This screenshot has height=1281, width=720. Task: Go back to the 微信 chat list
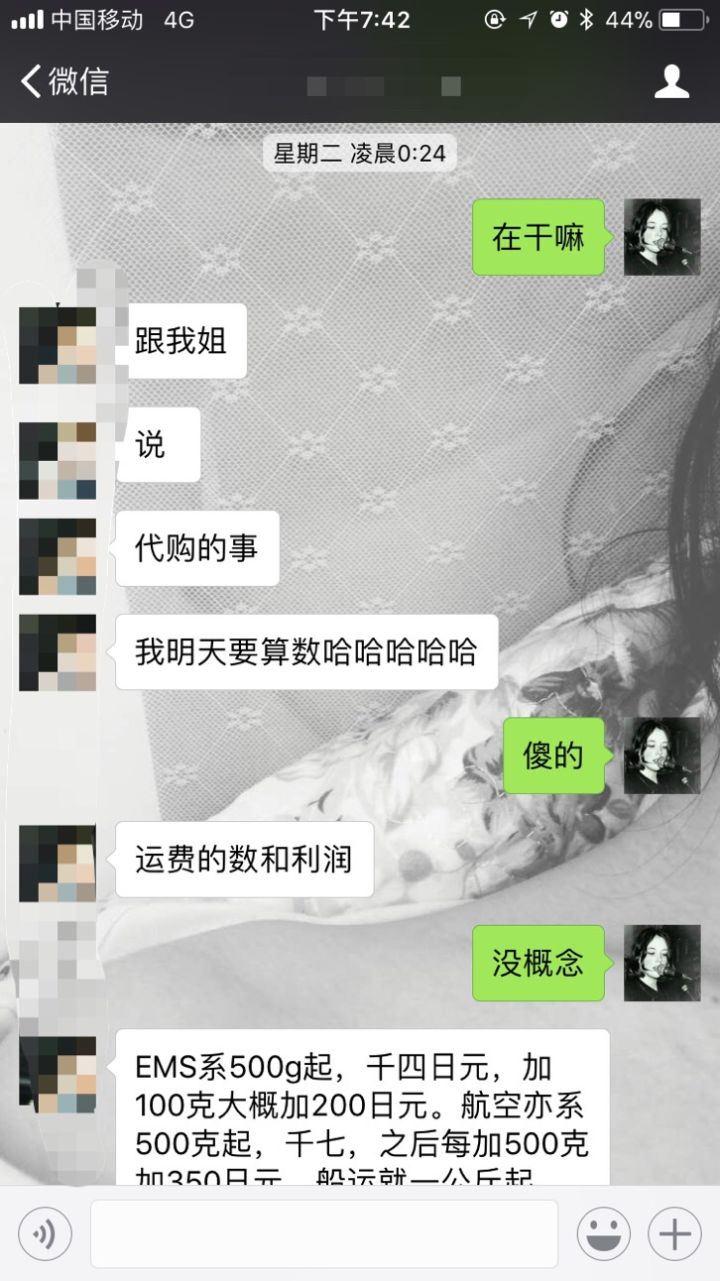64,81
